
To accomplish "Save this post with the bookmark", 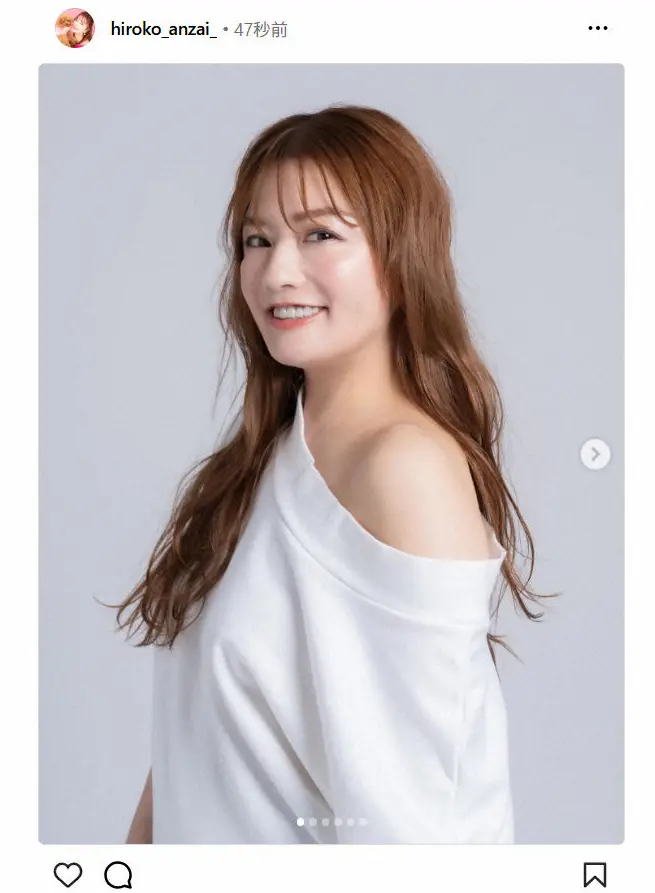I will [x=594, y=874].
